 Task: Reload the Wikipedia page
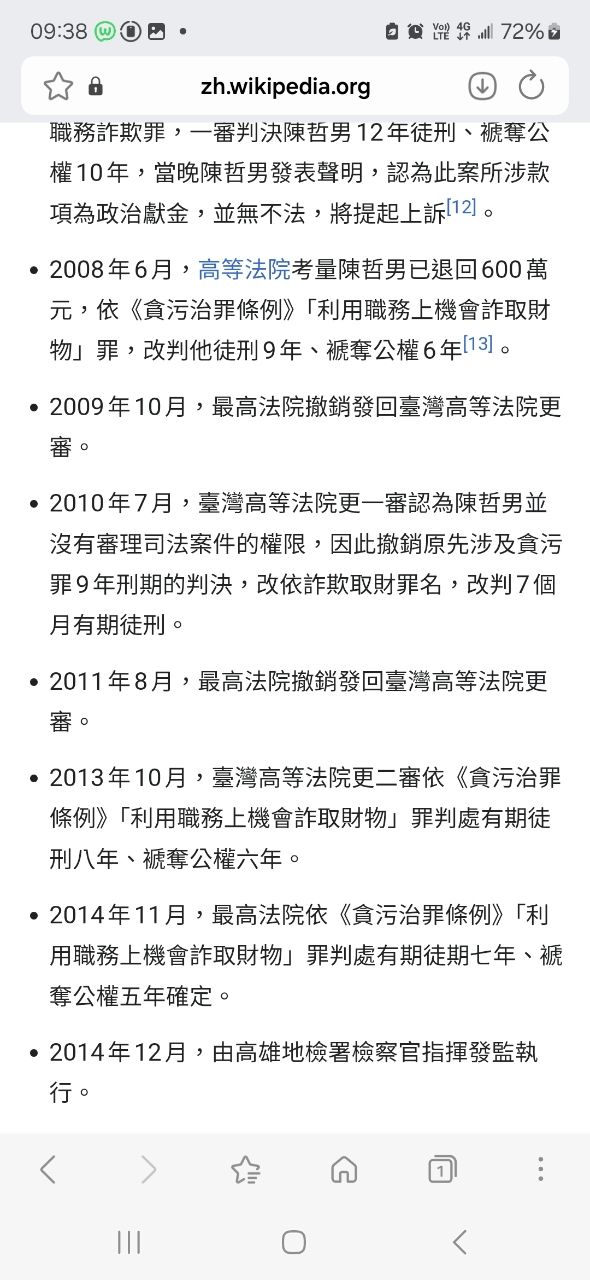531,86
